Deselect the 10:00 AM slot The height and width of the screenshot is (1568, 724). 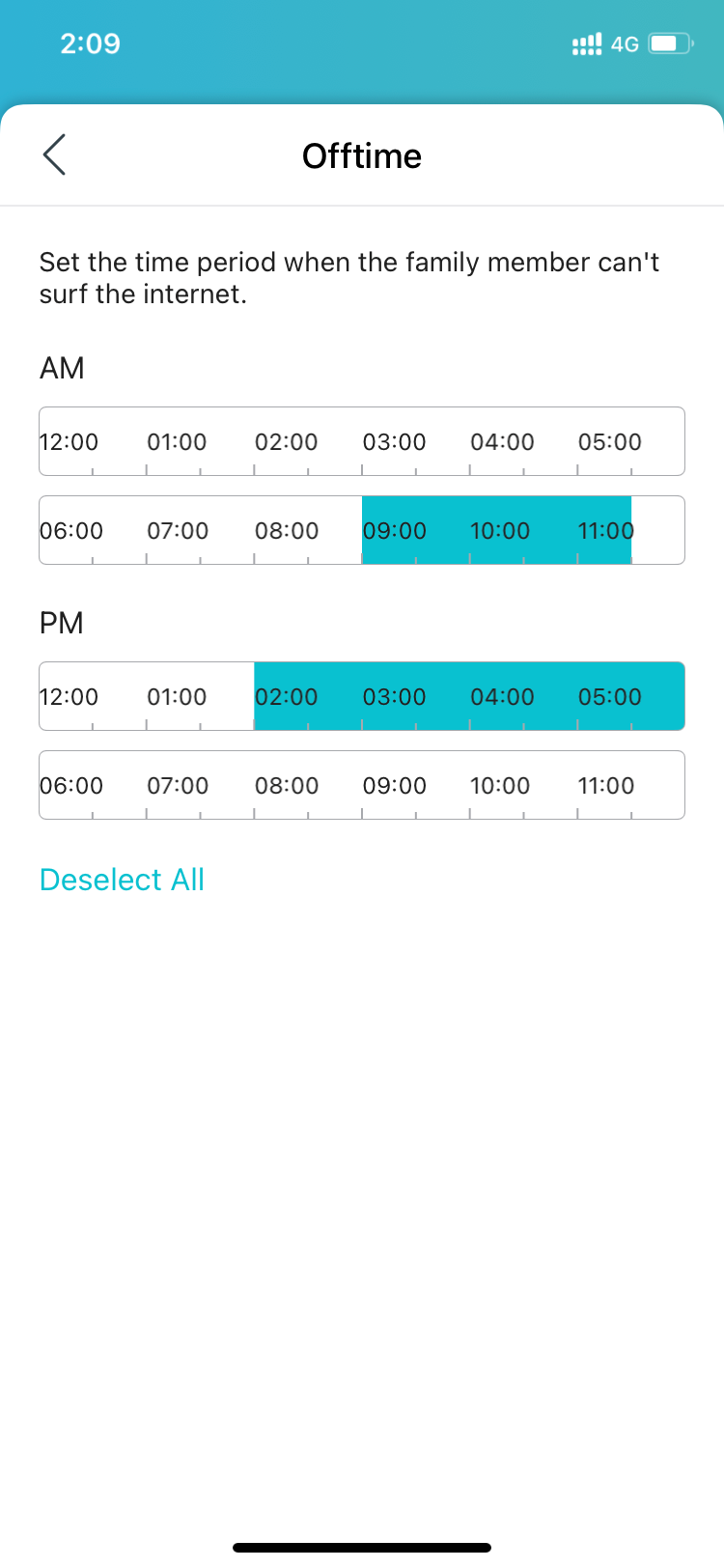523,530
